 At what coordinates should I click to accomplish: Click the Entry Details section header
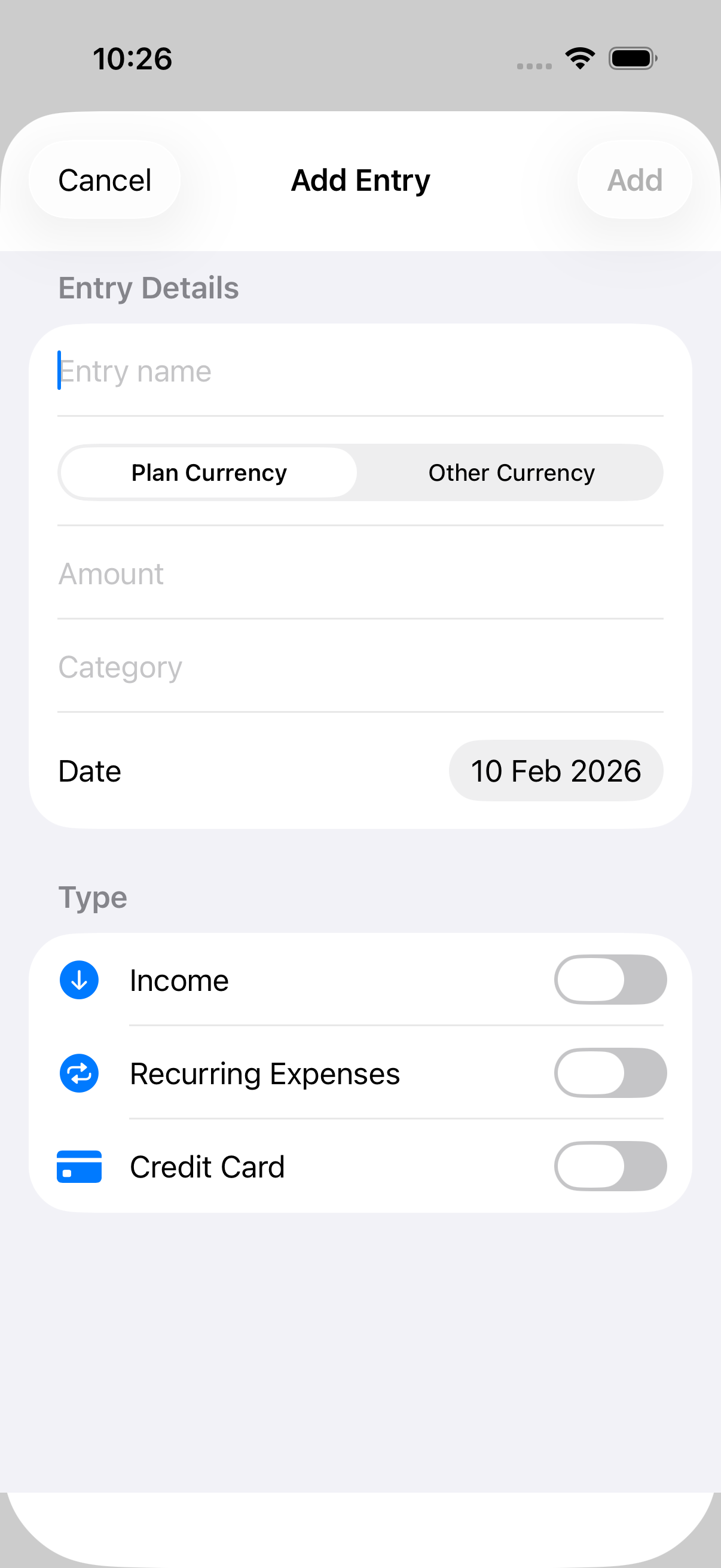point(148,288)
